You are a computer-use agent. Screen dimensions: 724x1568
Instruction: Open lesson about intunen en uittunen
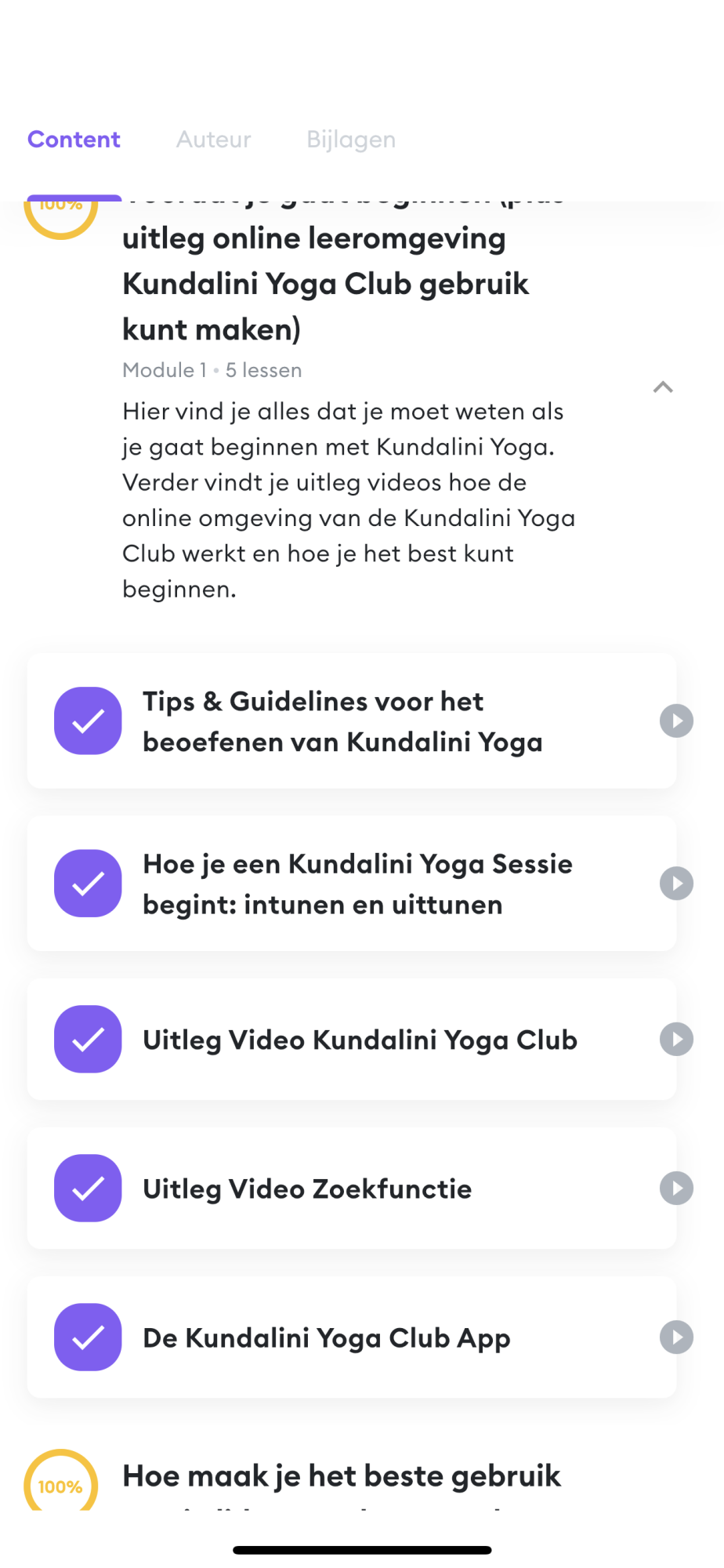click(351, 884)
